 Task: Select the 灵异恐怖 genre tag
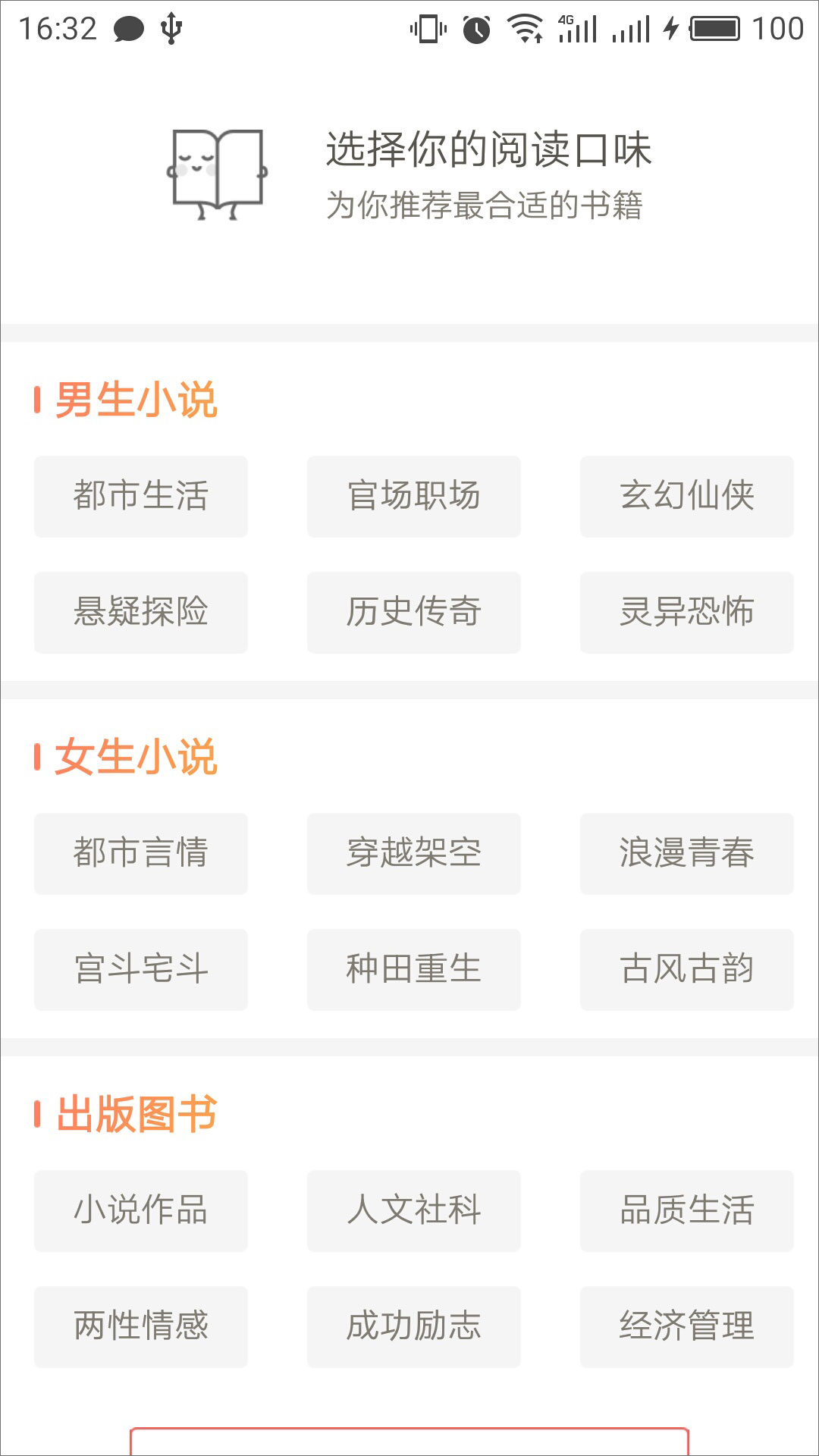[x=686, y=612]
